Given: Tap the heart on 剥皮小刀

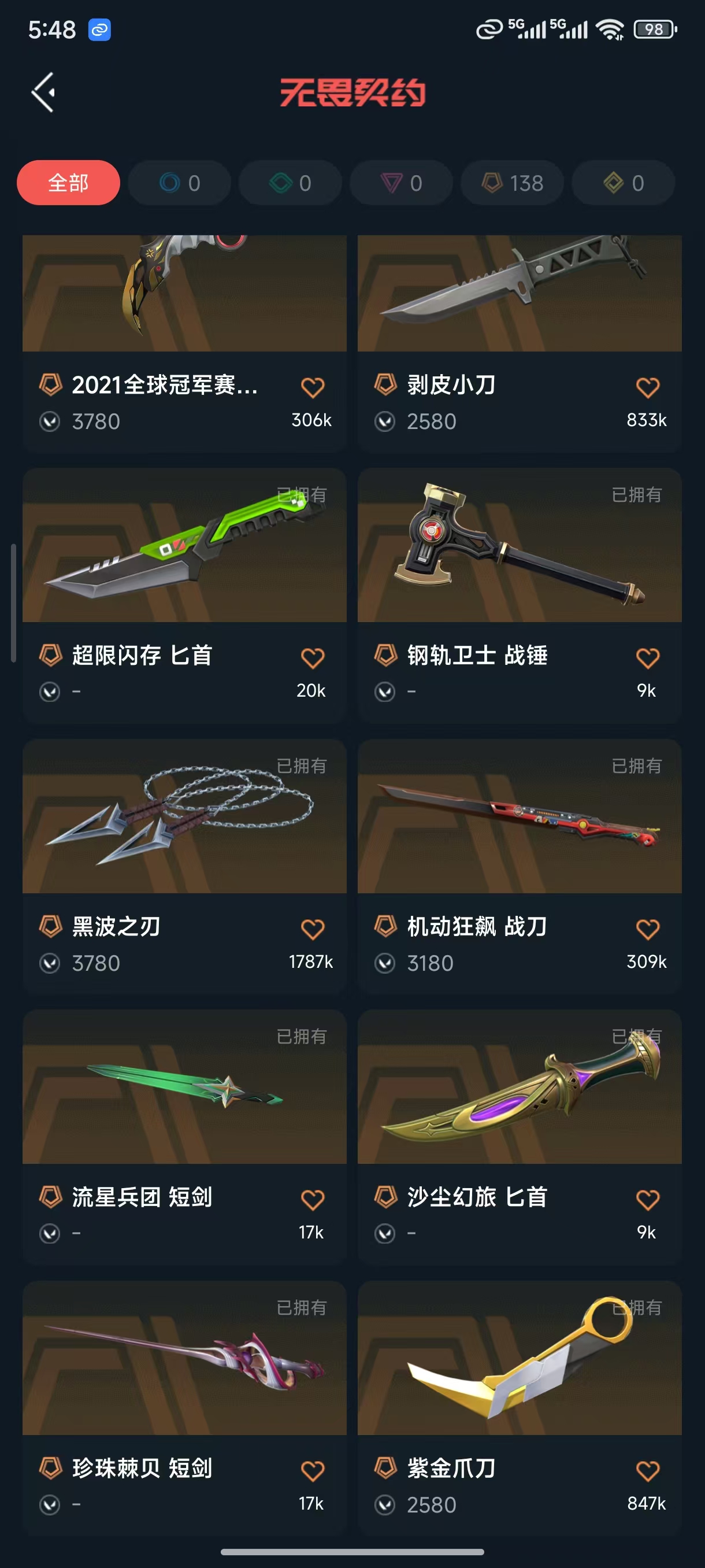Looking at the screenshot, I should point(647,387).
